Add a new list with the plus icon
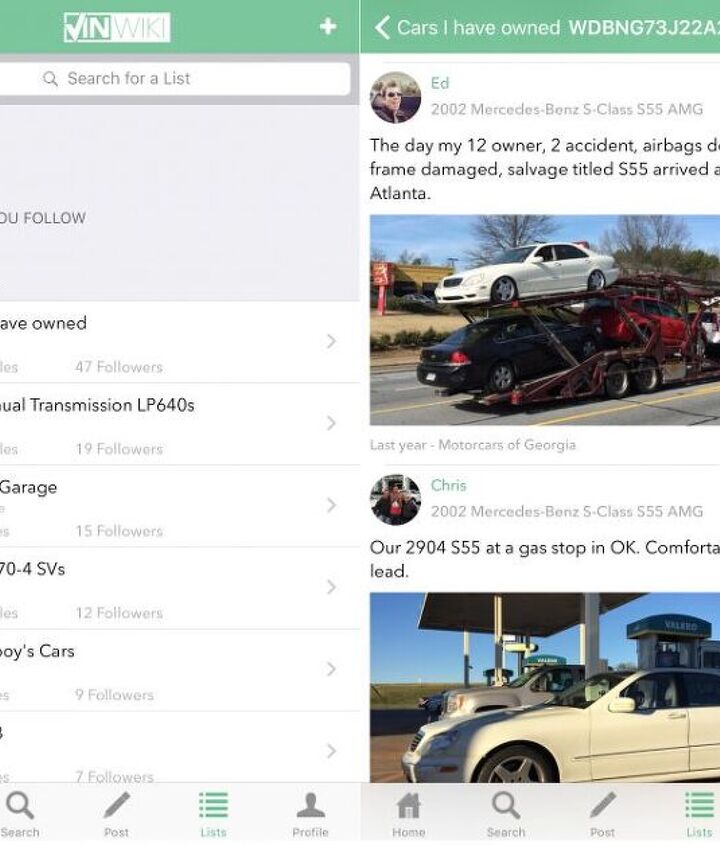This screenshot has height=845, width=720. pos(328,27)
